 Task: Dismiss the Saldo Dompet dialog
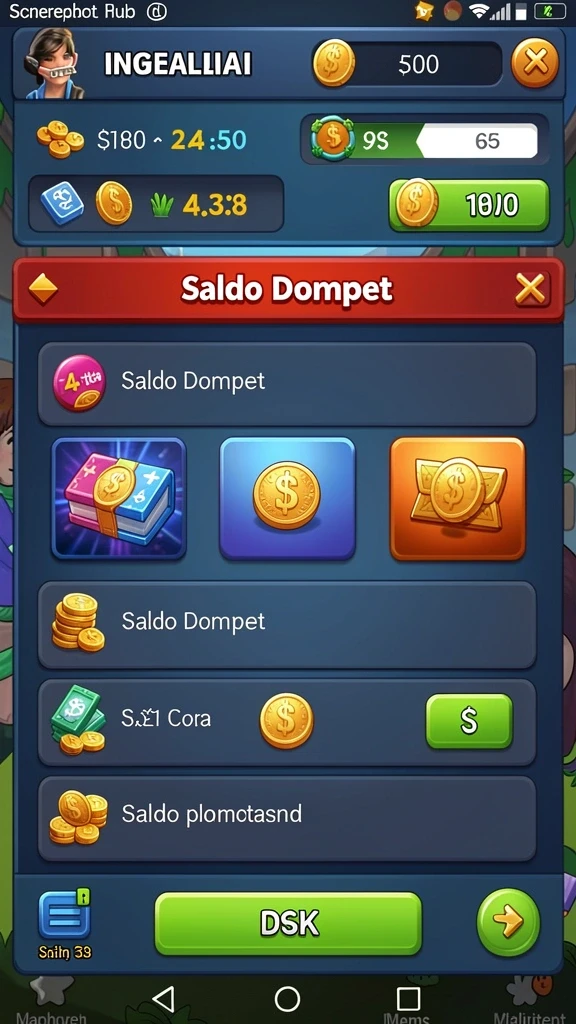(530, 289)
